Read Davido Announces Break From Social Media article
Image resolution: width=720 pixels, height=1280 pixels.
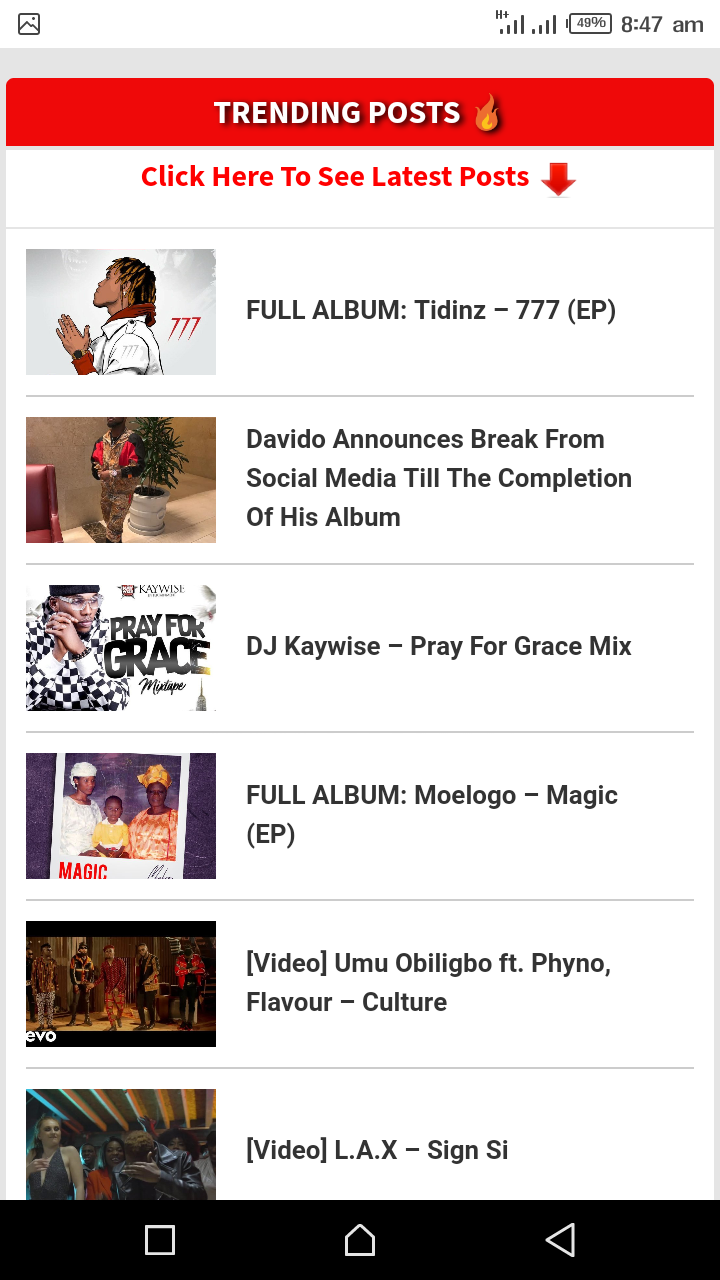pyautogui.click(x=439, y=478)
